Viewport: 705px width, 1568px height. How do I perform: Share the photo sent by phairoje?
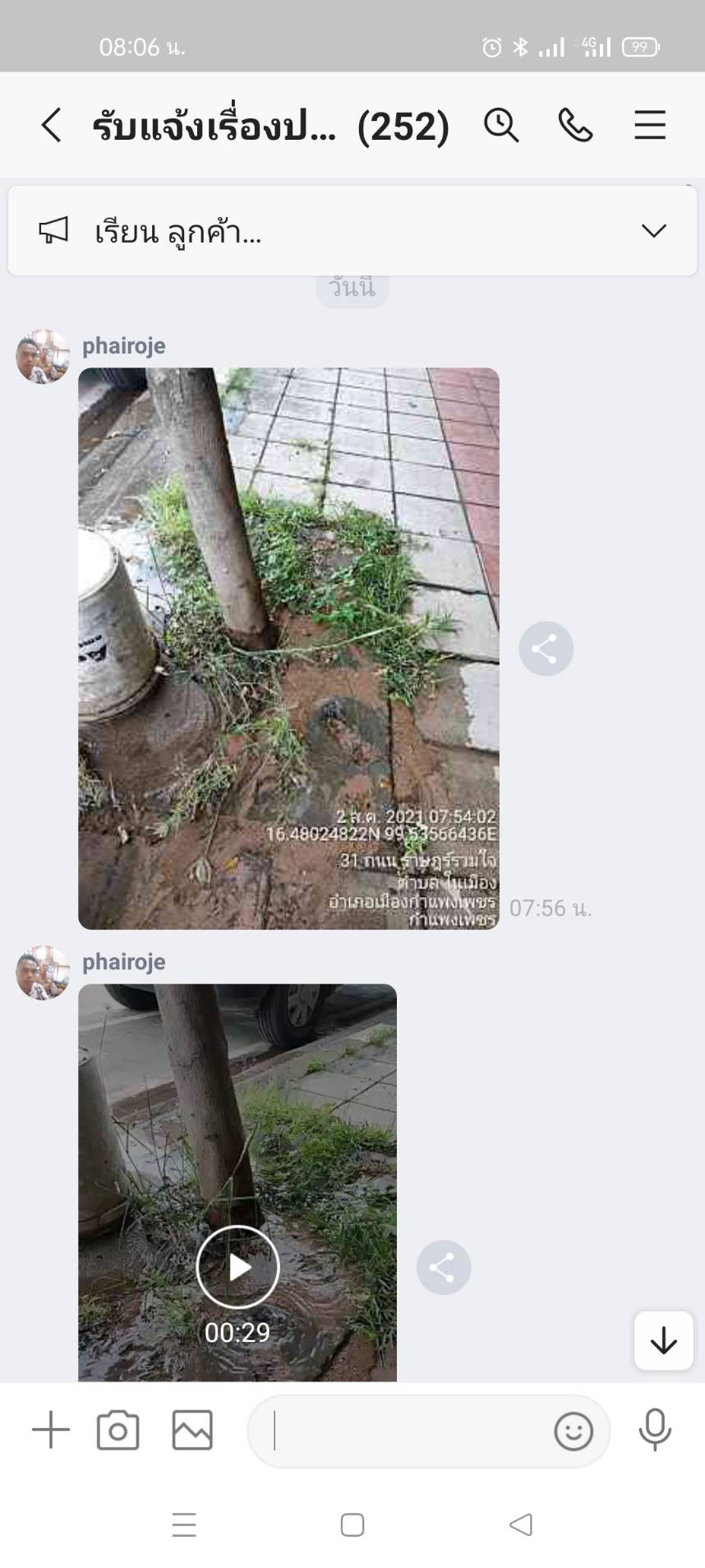click(546, 649)
